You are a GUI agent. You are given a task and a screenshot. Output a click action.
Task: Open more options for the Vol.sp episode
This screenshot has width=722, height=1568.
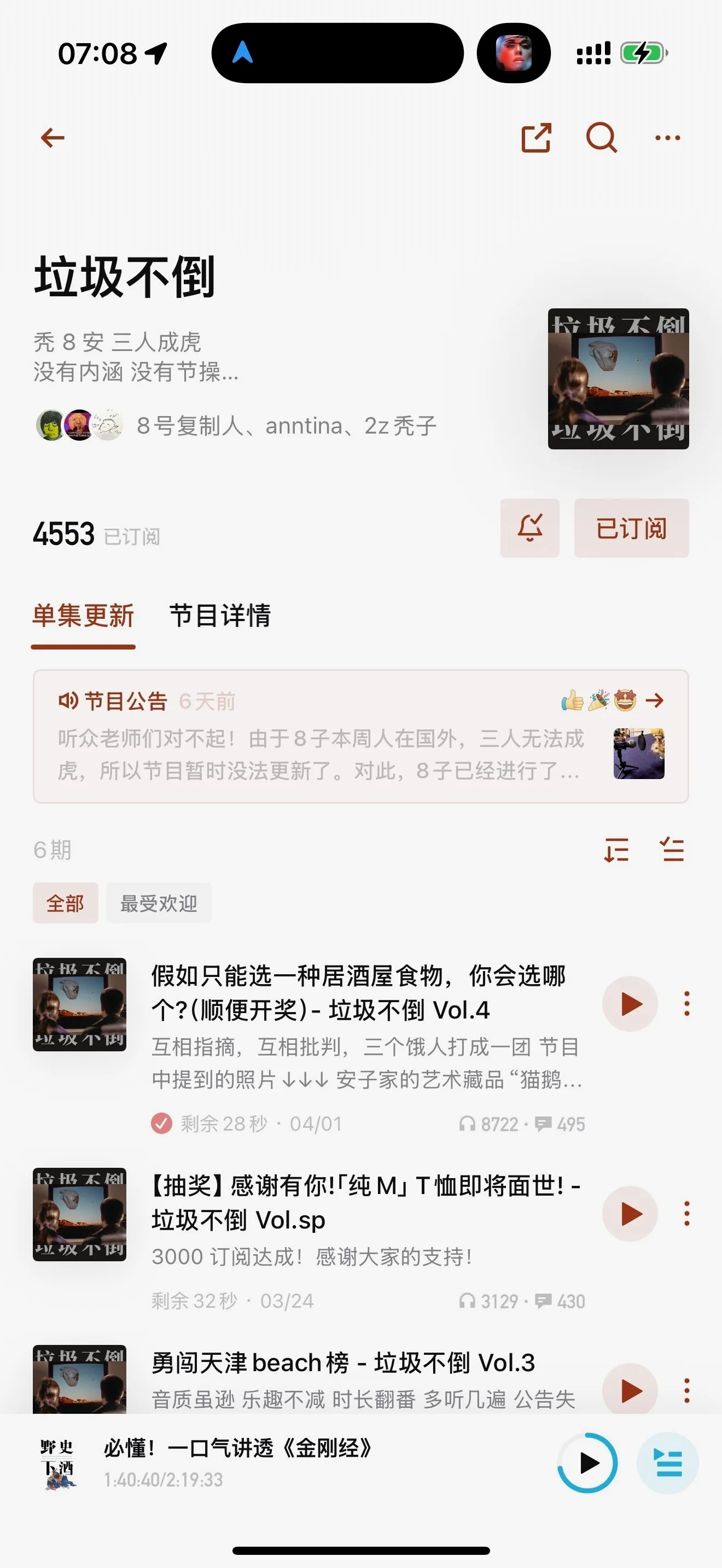click(686, 1214)
